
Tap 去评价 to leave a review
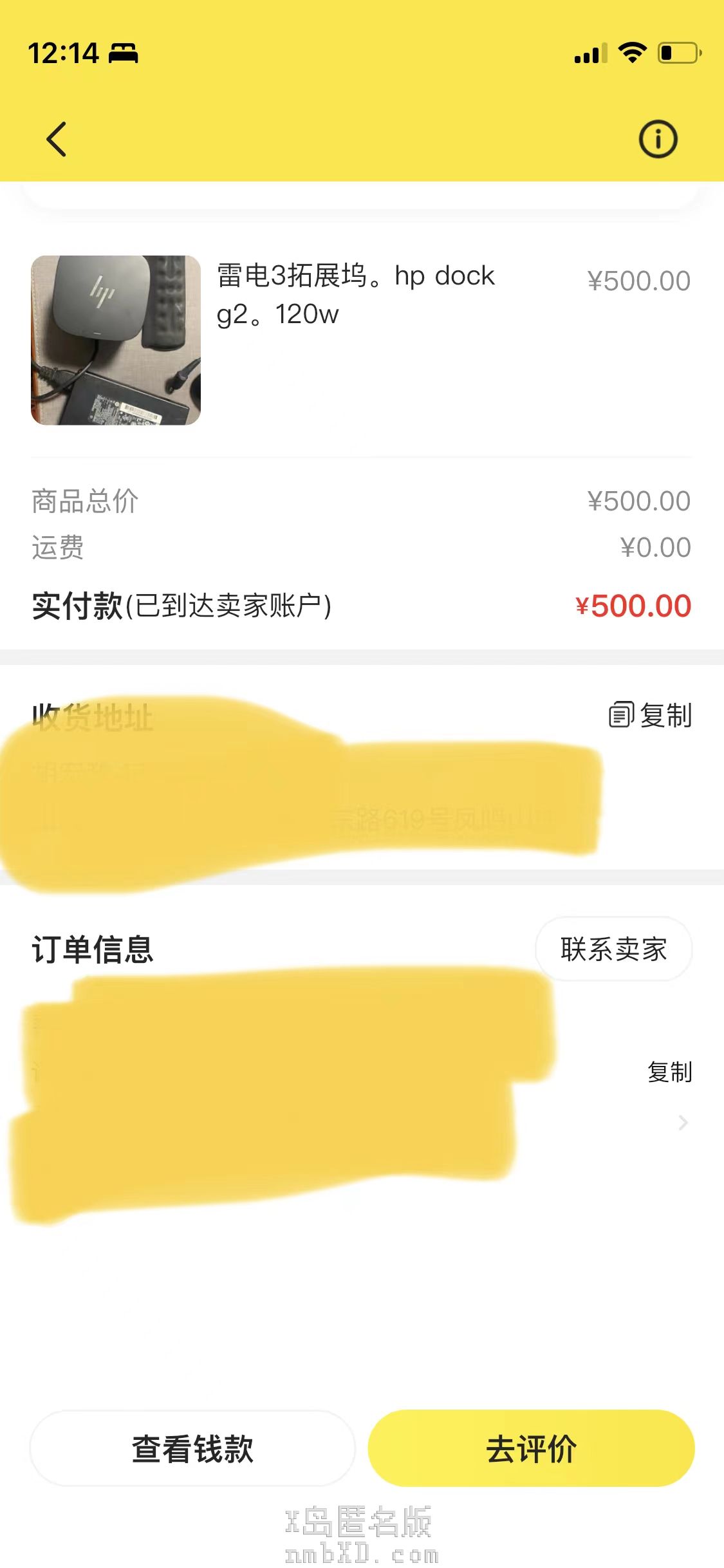click(531, 1450)
